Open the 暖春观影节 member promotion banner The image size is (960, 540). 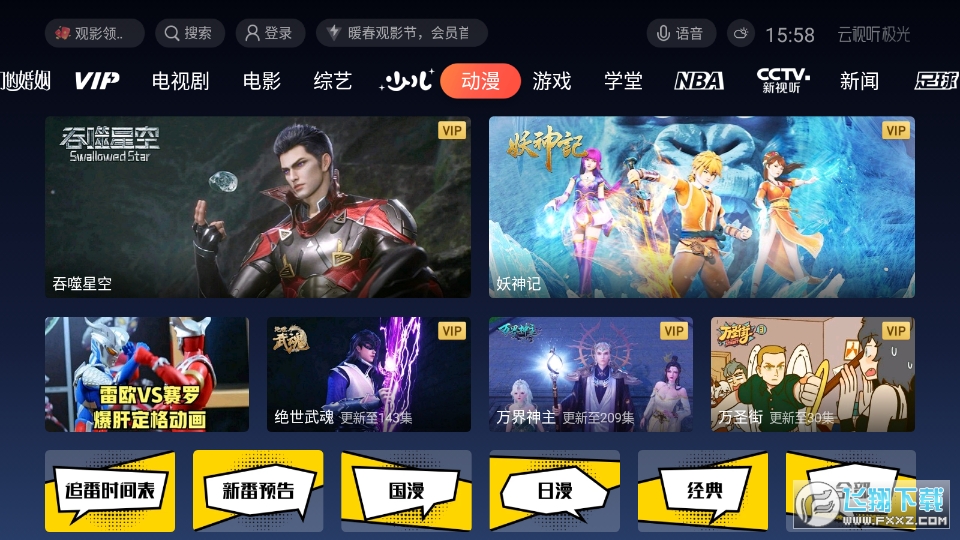pos(401,33)
